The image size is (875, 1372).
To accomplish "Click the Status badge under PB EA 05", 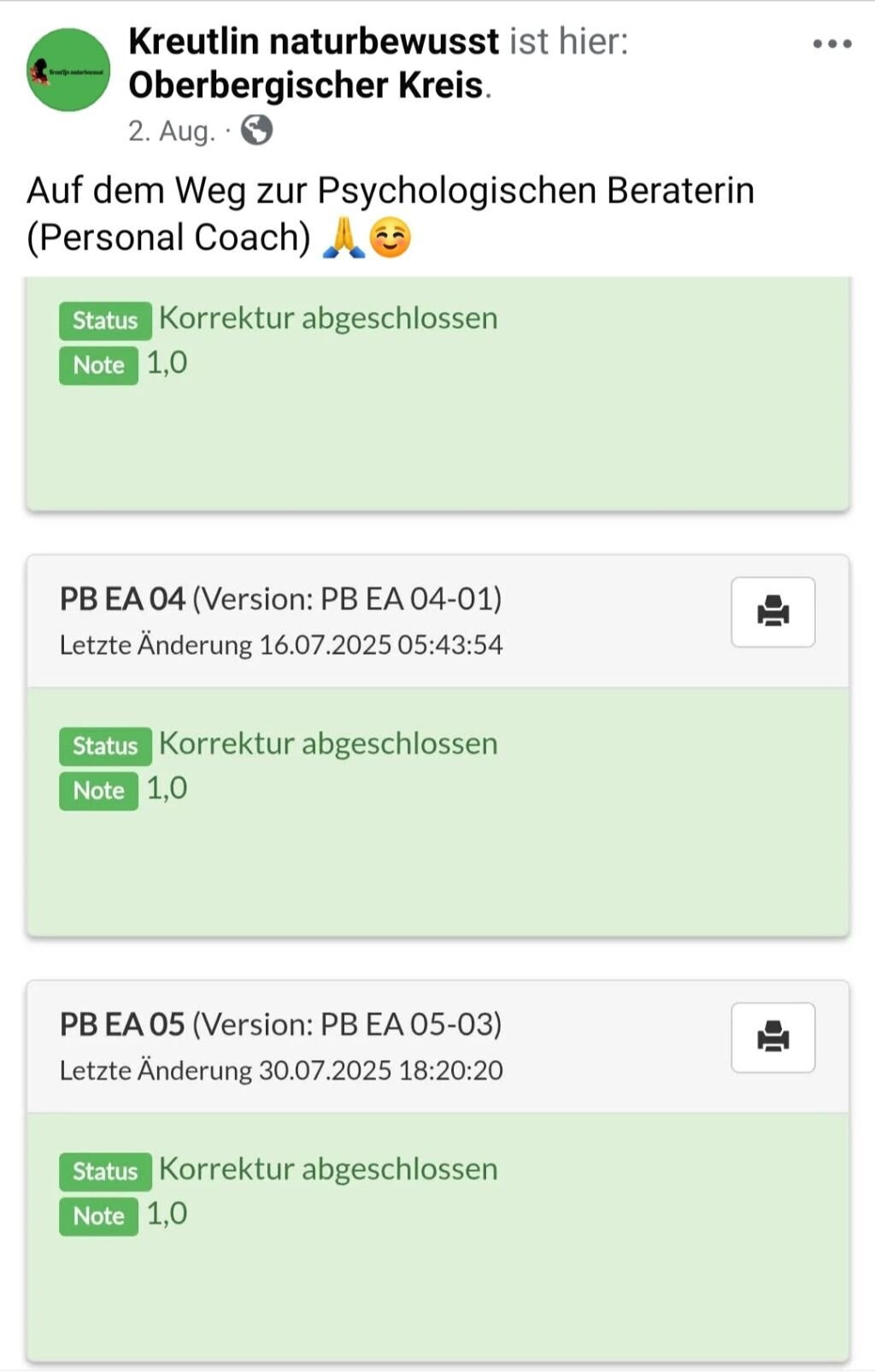I will [104, 1171].
